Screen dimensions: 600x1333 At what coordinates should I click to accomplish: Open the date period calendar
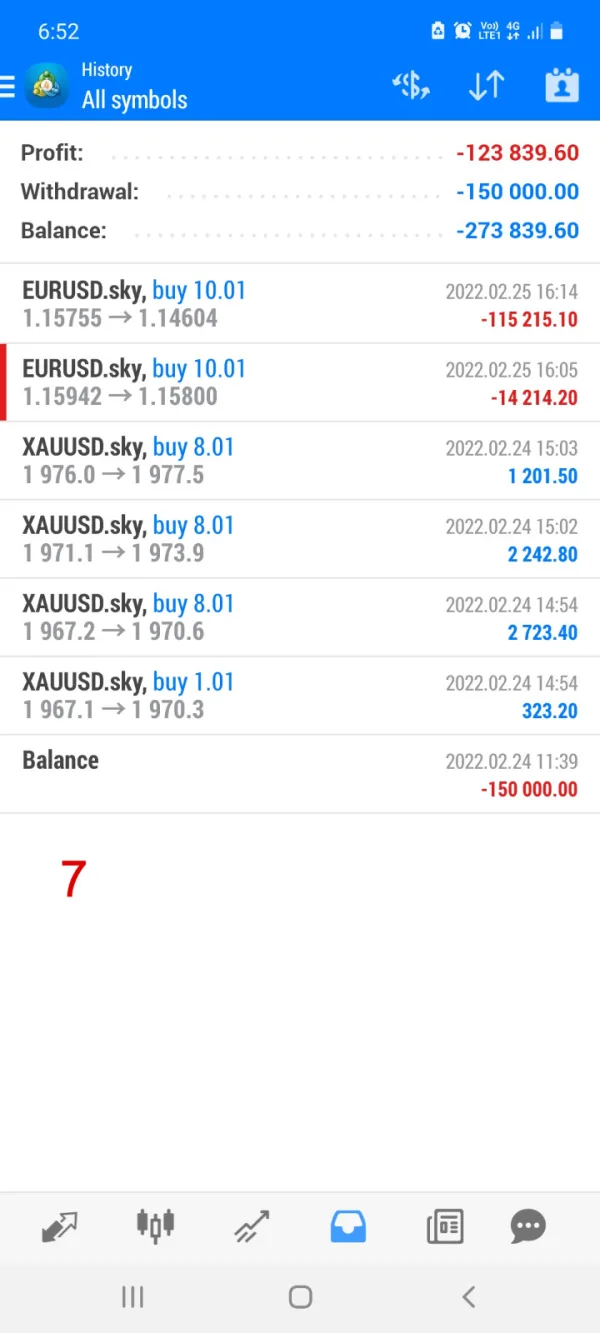click(x=562, y=86)
